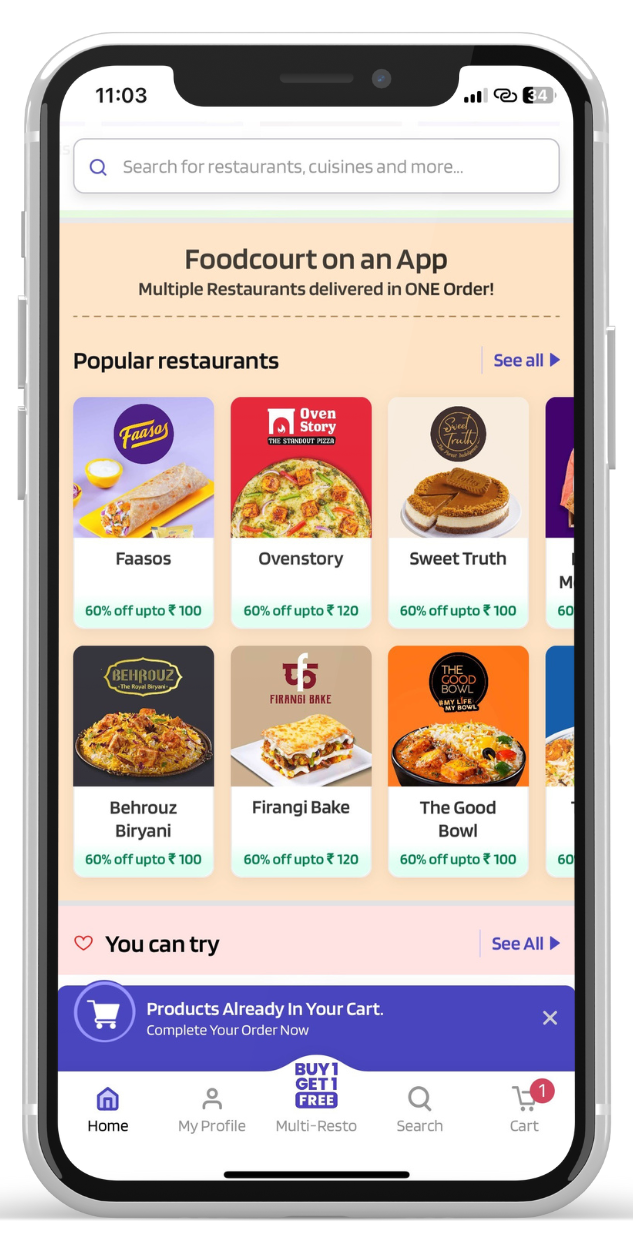Open the Multi-Resto tab
The image size is (633, 1253).
pyautogui.click(x=316, y=1100)
